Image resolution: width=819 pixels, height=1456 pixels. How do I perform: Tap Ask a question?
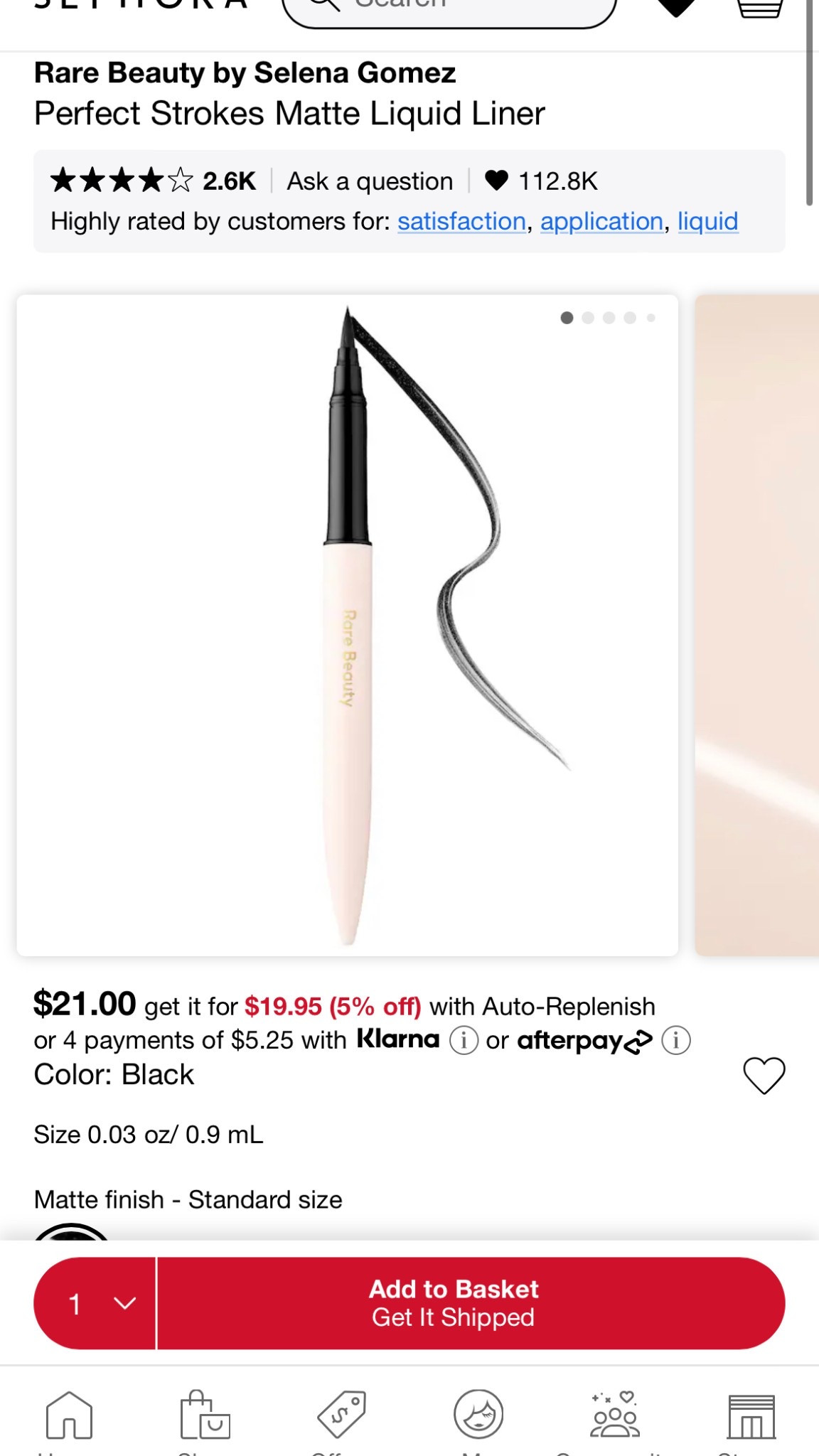[370, 181]
